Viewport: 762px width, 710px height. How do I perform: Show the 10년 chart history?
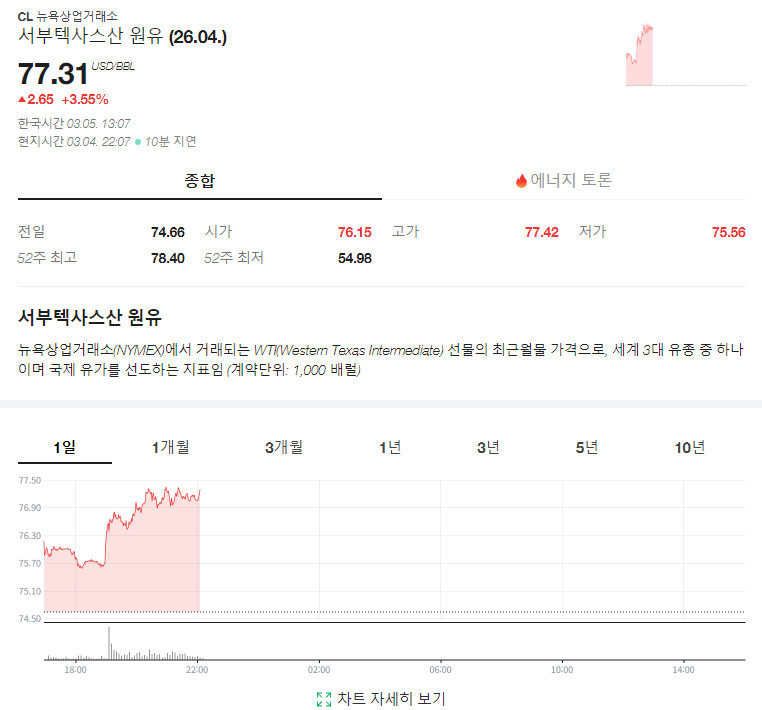pyautogui.click(x=690, y=447)
